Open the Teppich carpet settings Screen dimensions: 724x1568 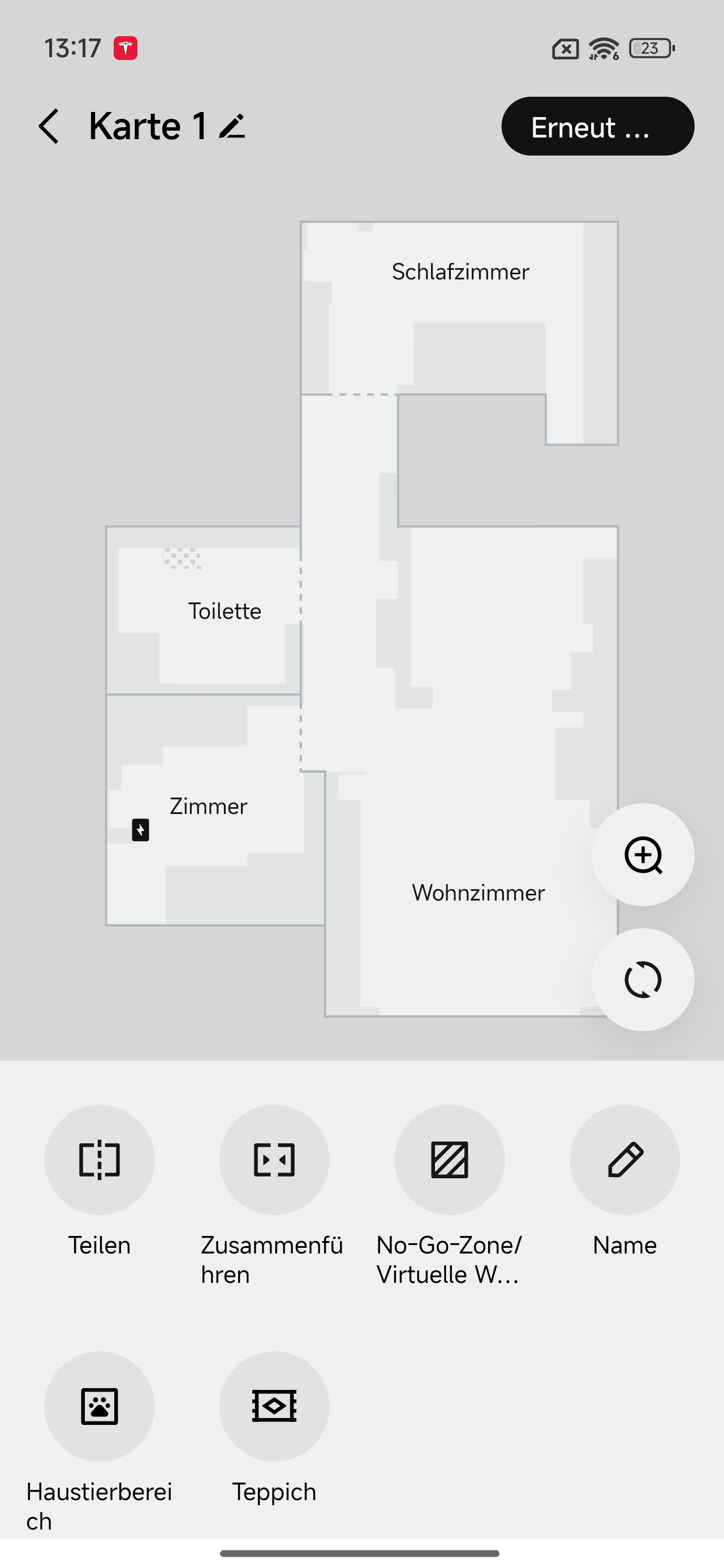(x=274, y=1406)
